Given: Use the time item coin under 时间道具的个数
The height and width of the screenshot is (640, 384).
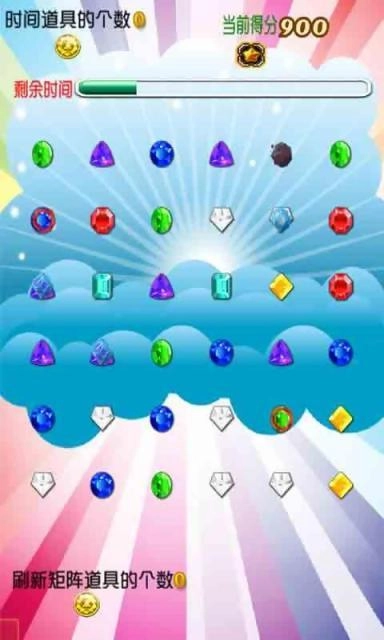Looking at the screenshot, I should [x=68, y=48].
